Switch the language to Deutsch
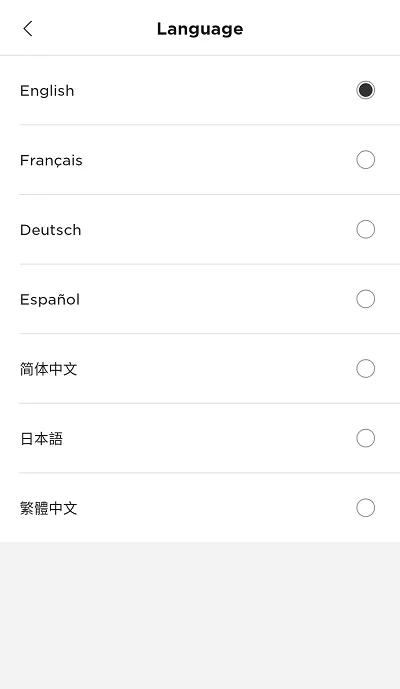 tap(200, 229)
